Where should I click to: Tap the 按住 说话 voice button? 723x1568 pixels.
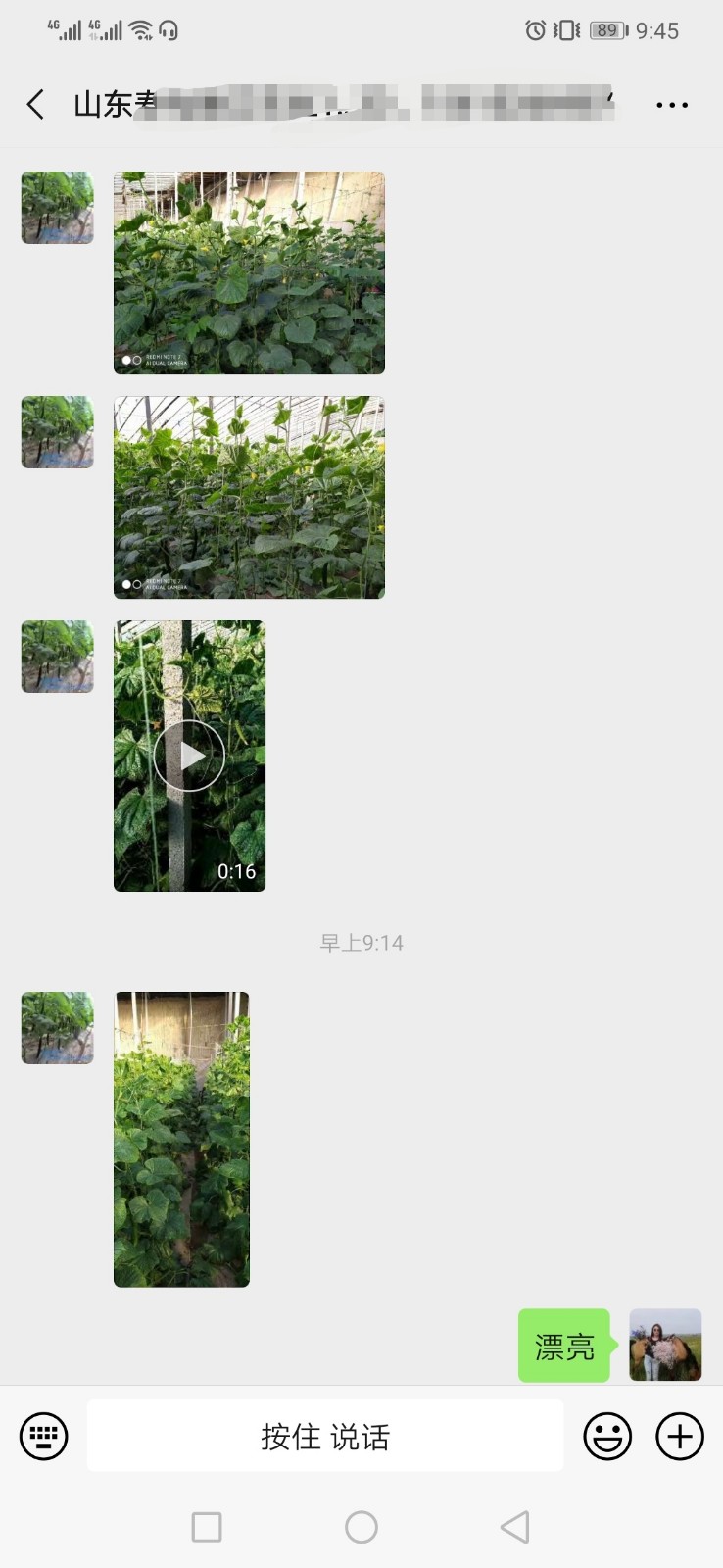325,1437
